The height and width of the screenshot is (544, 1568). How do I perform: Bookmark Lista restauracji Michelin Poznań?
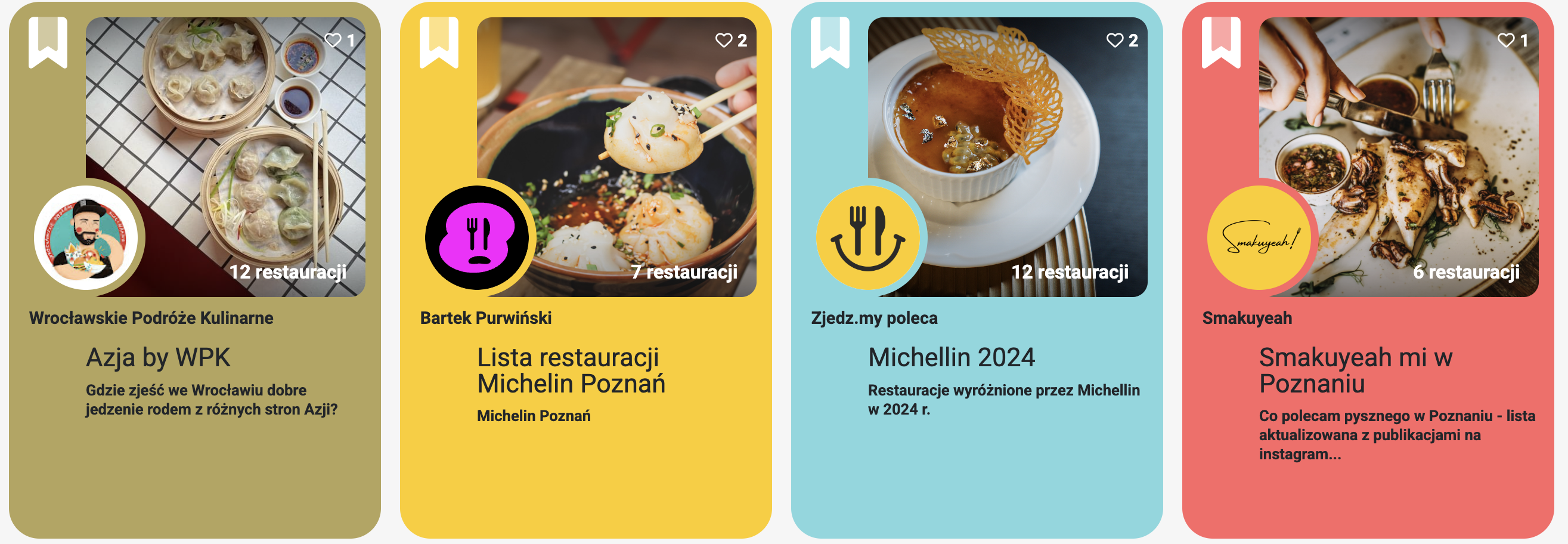[x=439, y=41]
